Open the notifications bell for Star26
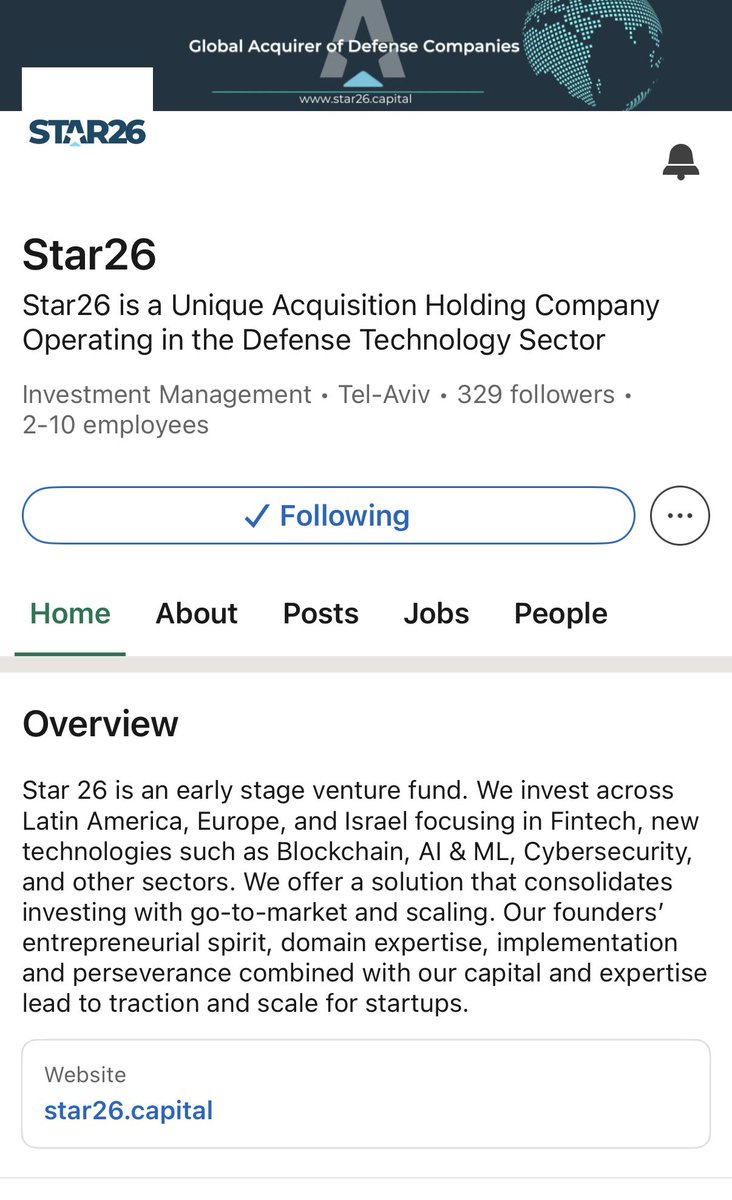Image resolution: width=732 pixels, height=1200 pixels. pos(681,161)
